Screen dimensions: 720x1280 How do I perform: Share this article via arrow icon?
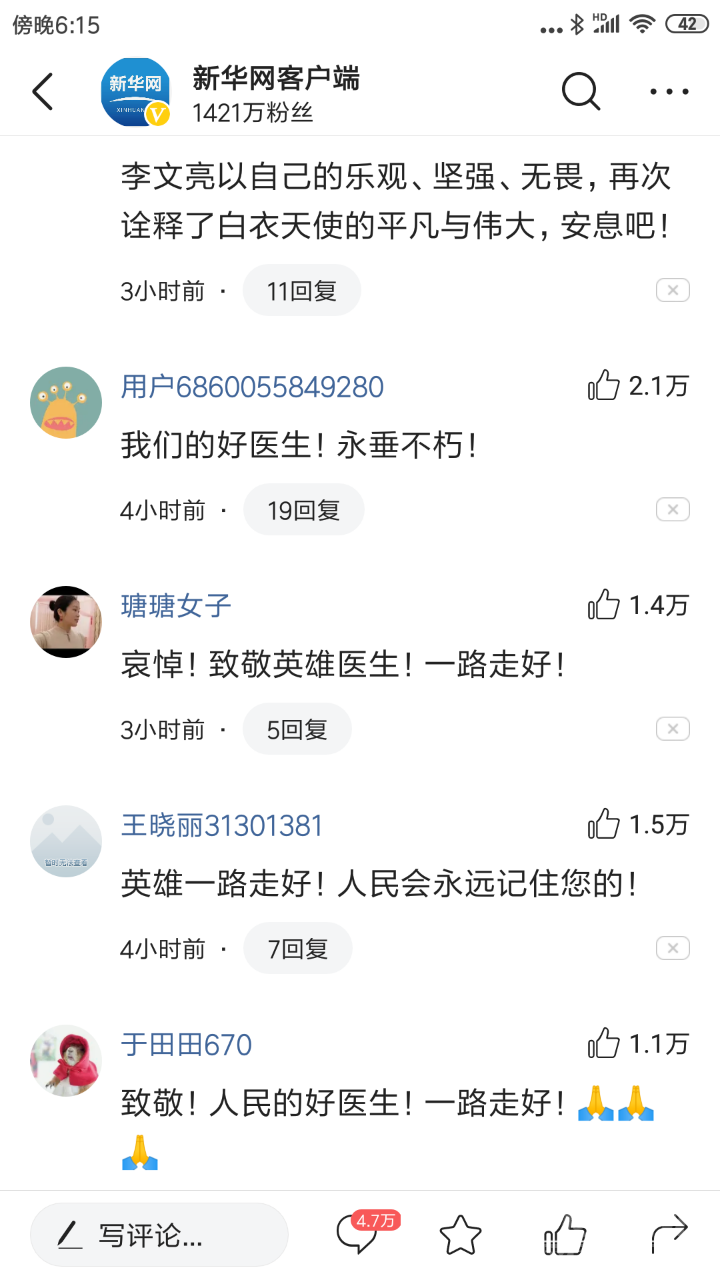pos(668,1236)
